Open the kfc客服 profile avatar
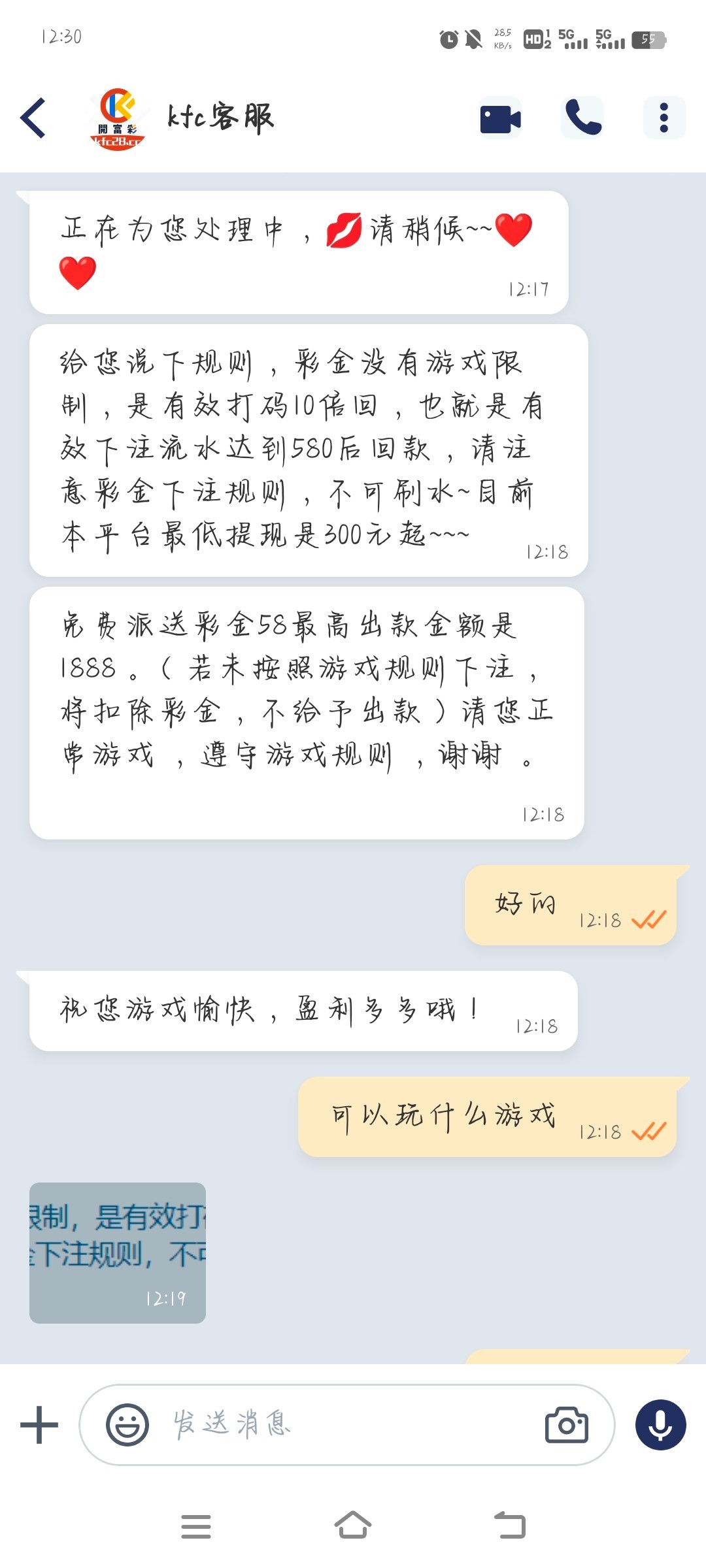706x1568 pixels. tap(117, 119)
